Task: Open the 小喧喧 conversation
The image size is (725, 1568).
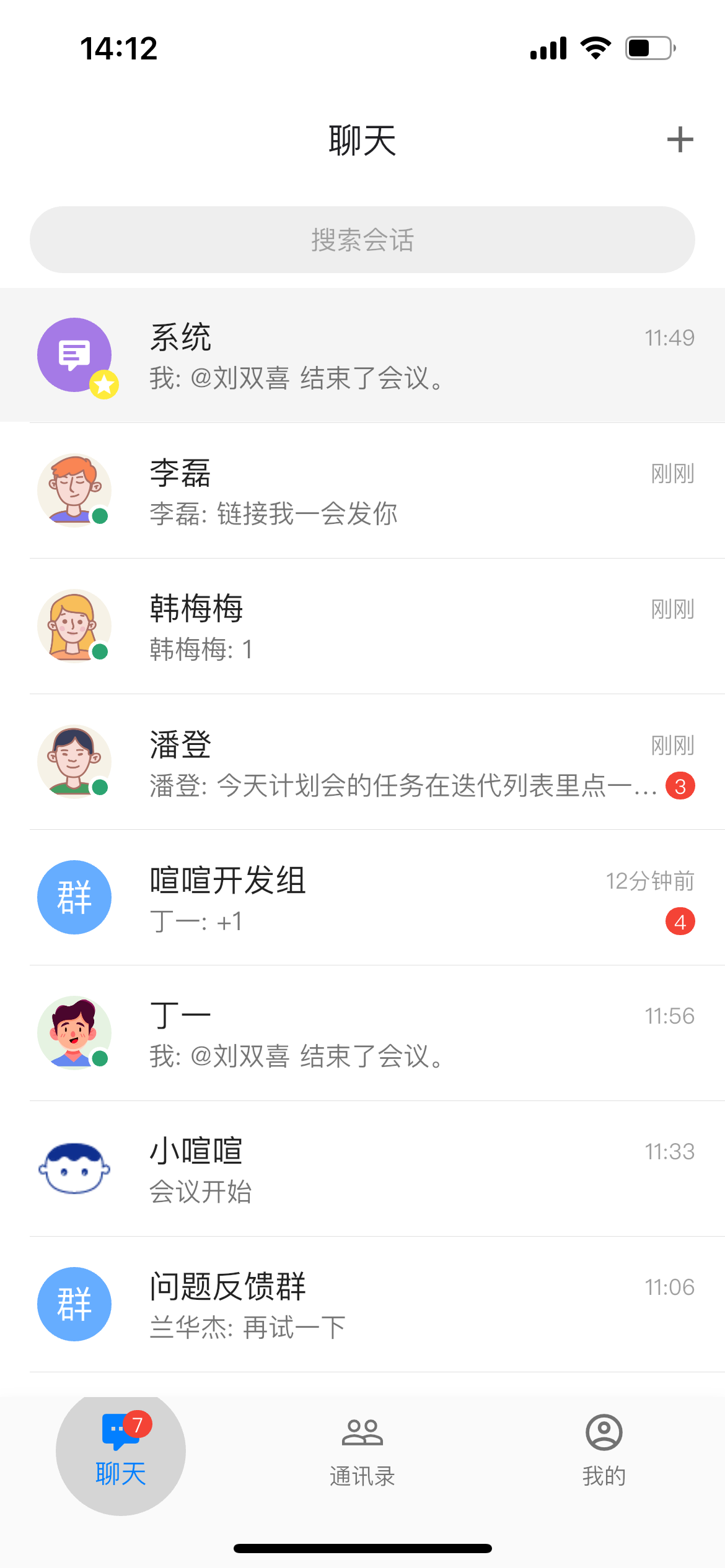Action: point(362,1169)
